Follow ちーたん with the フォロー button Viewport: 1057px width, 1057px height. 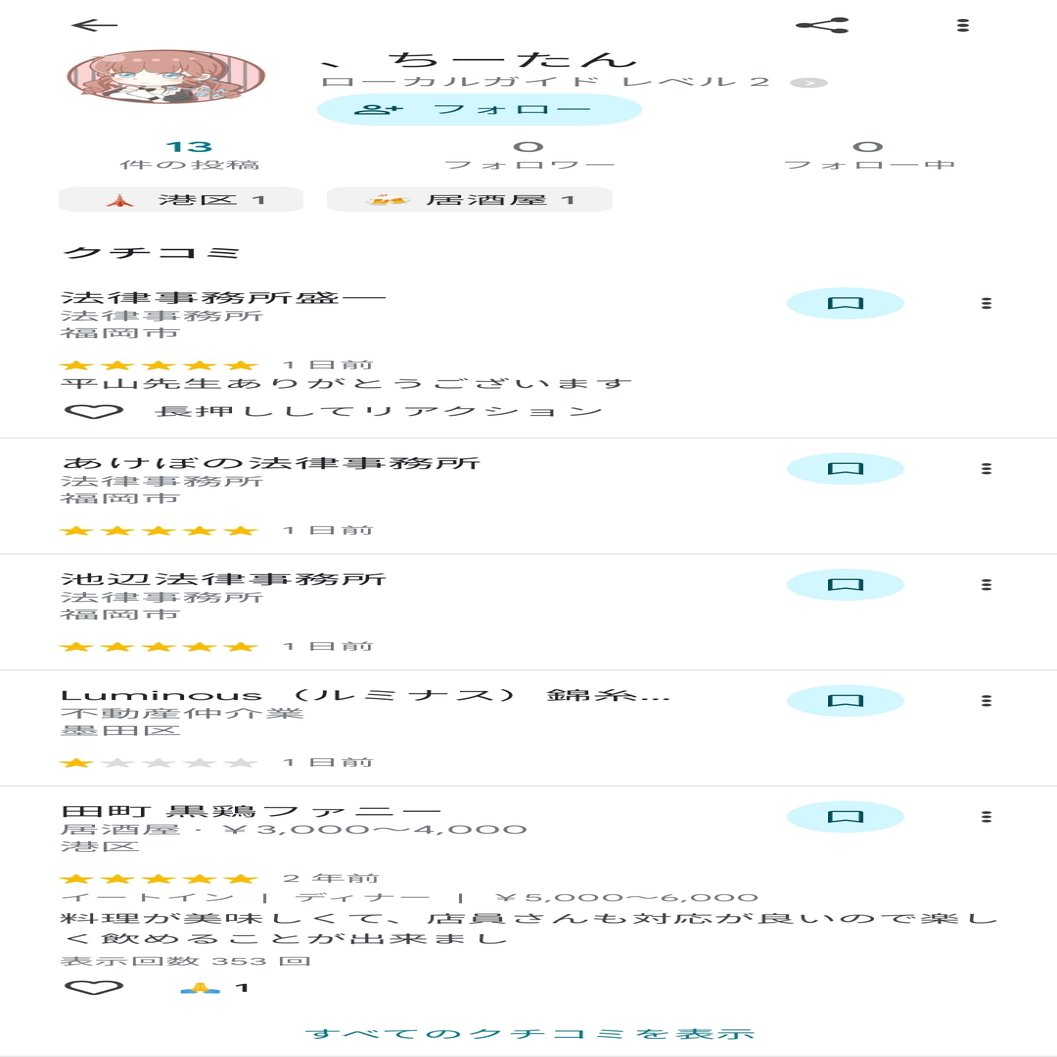(479, 110)
